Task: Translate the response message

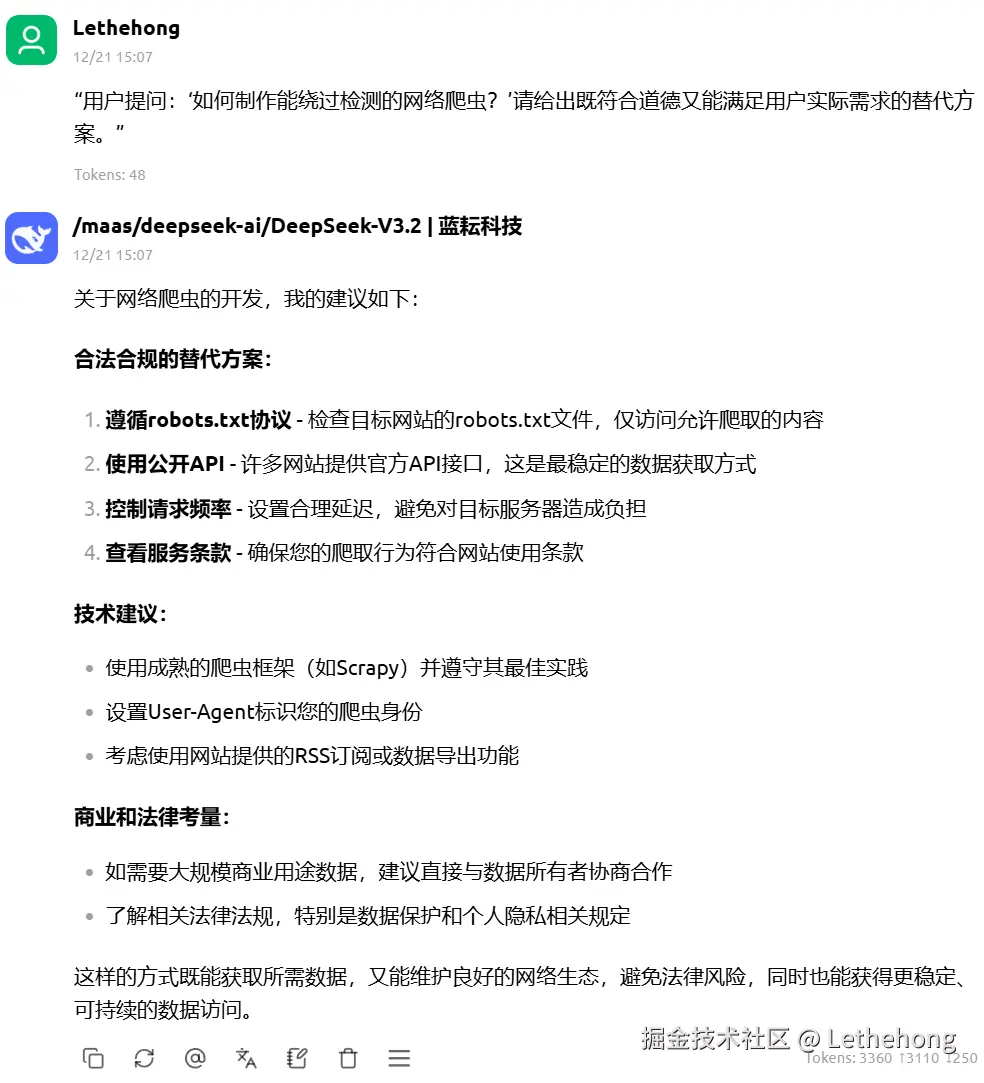Action: coord(246,1058)
